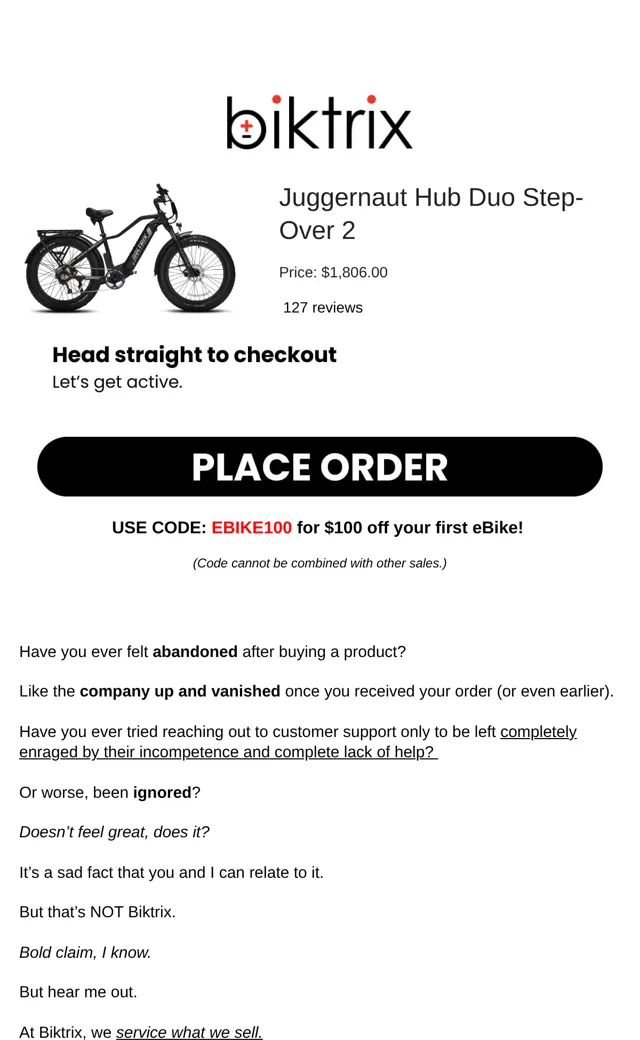Open the 'service what we sell' link
The width and height of the screenshot is (640, 1040).
click(x=189, y=1032)
